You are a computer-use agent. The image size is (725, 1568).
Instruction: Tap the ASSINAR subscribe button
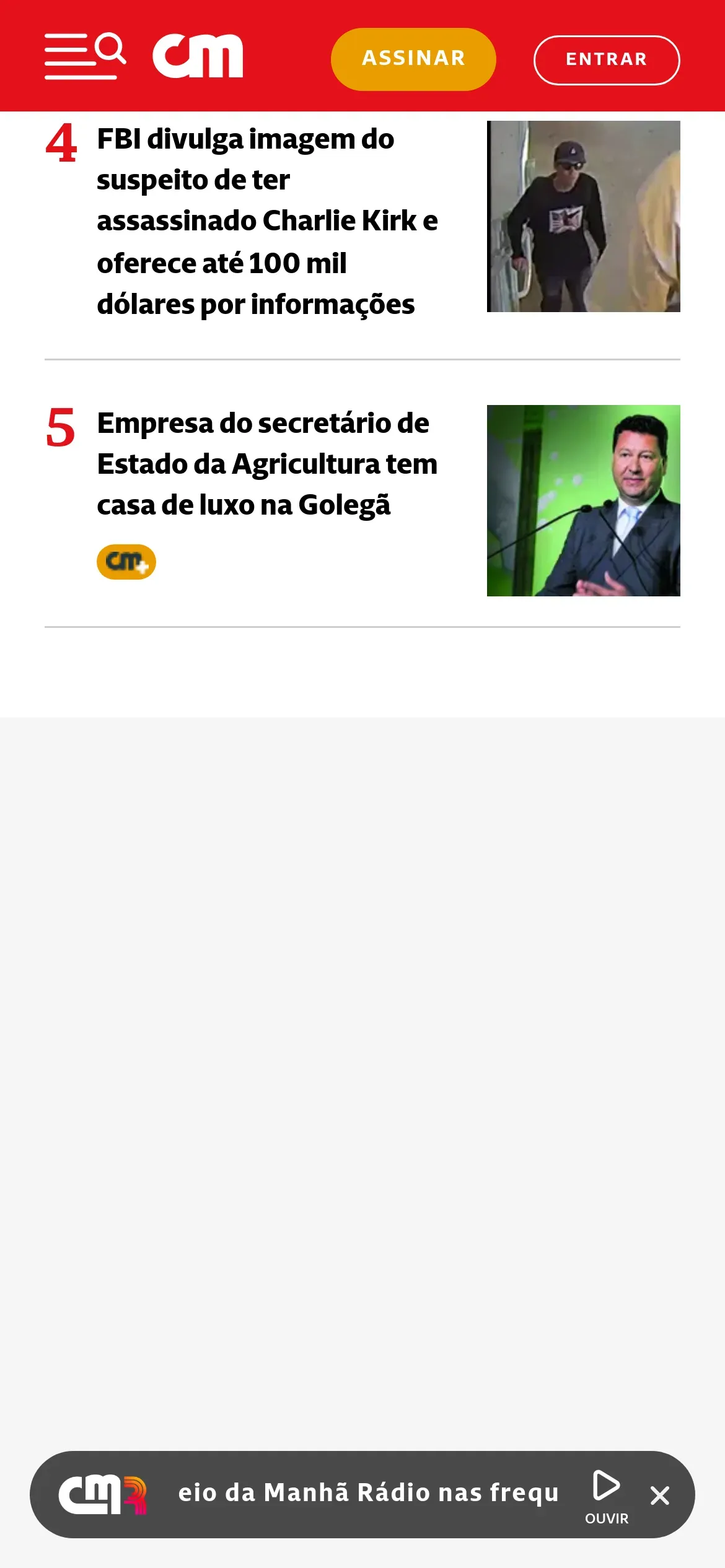[x=413, y=59]
